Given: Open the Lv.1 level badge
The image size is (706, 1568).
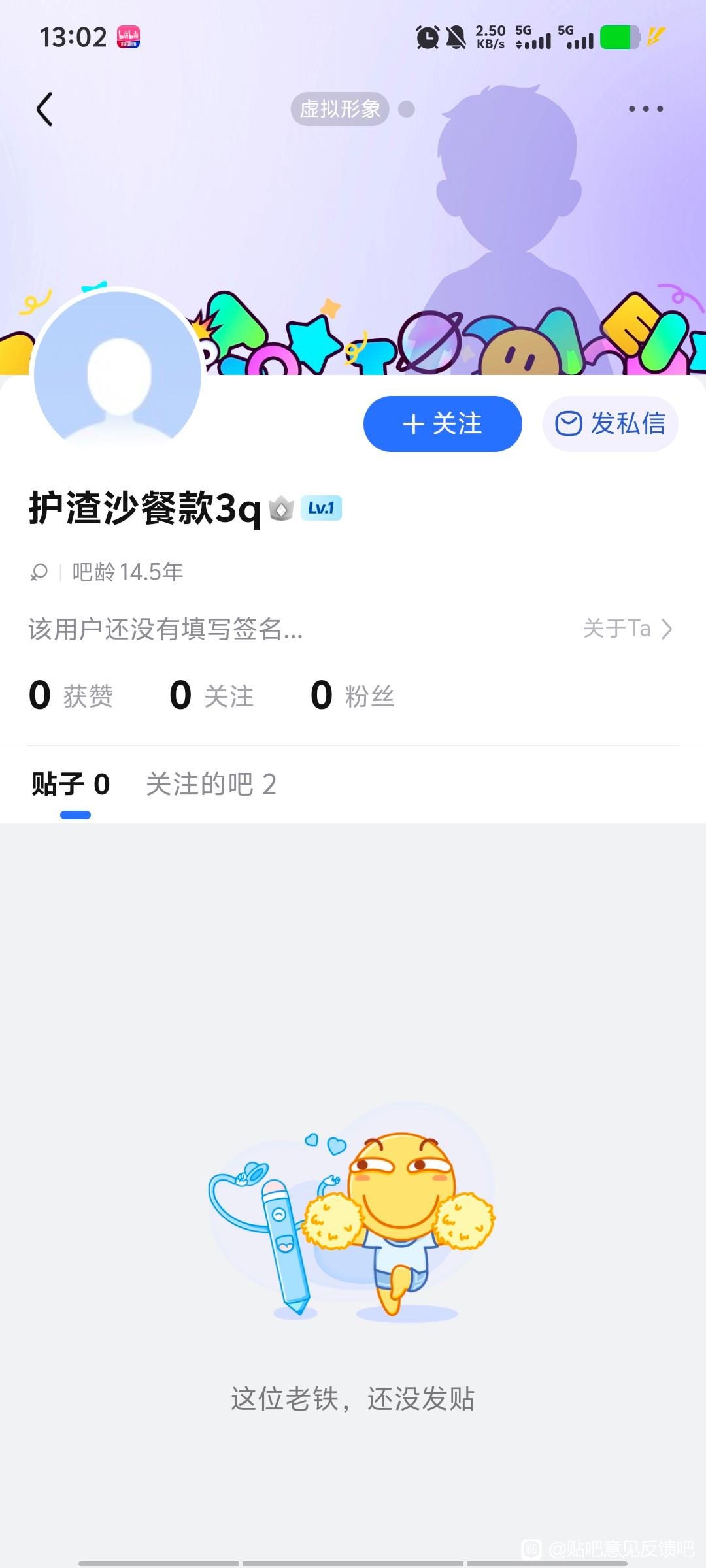Looking at the screenshot, I should [321, 508].
